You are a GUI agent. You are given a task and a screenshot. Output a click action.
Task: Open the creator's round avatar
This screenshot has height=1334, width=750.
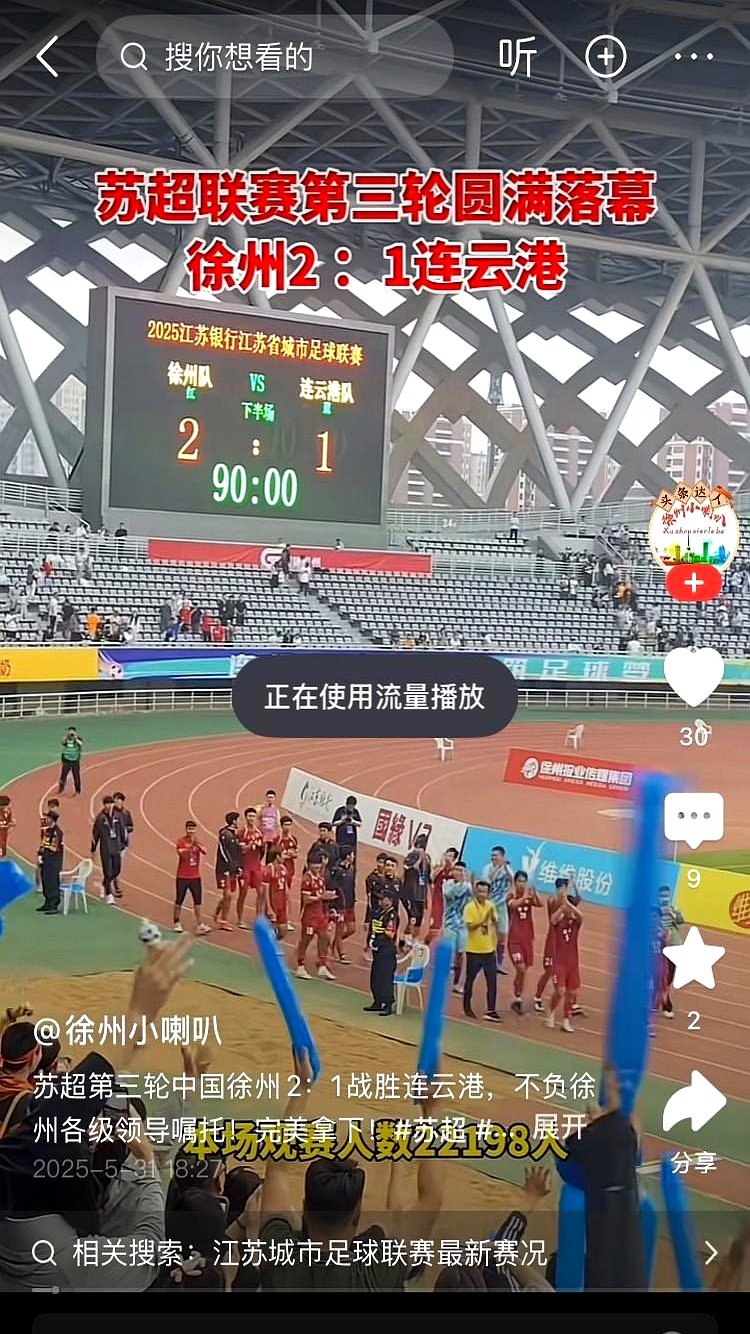pos(693,529)
